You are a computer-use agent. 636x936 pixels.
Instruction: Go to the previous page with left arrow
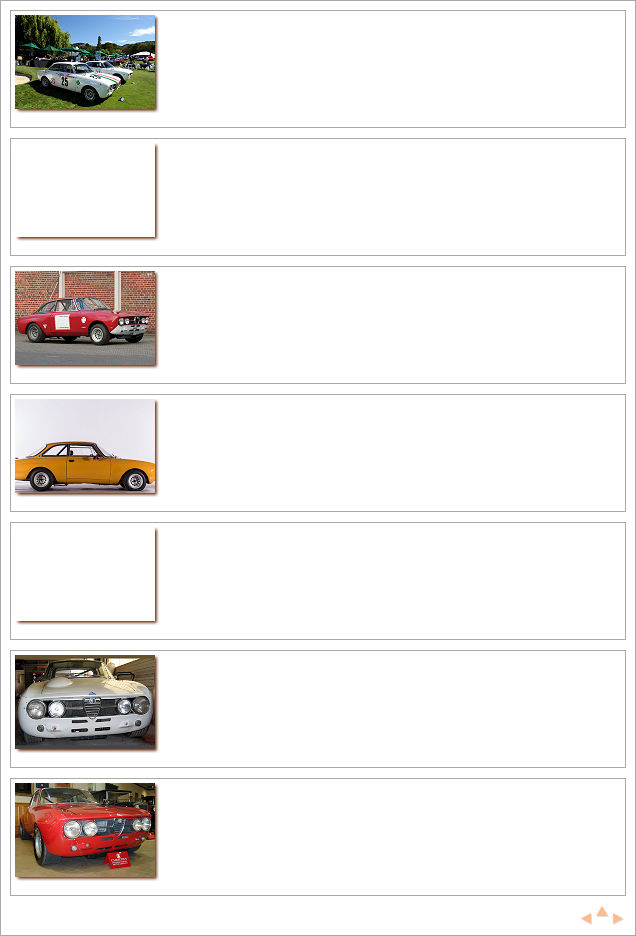pos(586,919)
